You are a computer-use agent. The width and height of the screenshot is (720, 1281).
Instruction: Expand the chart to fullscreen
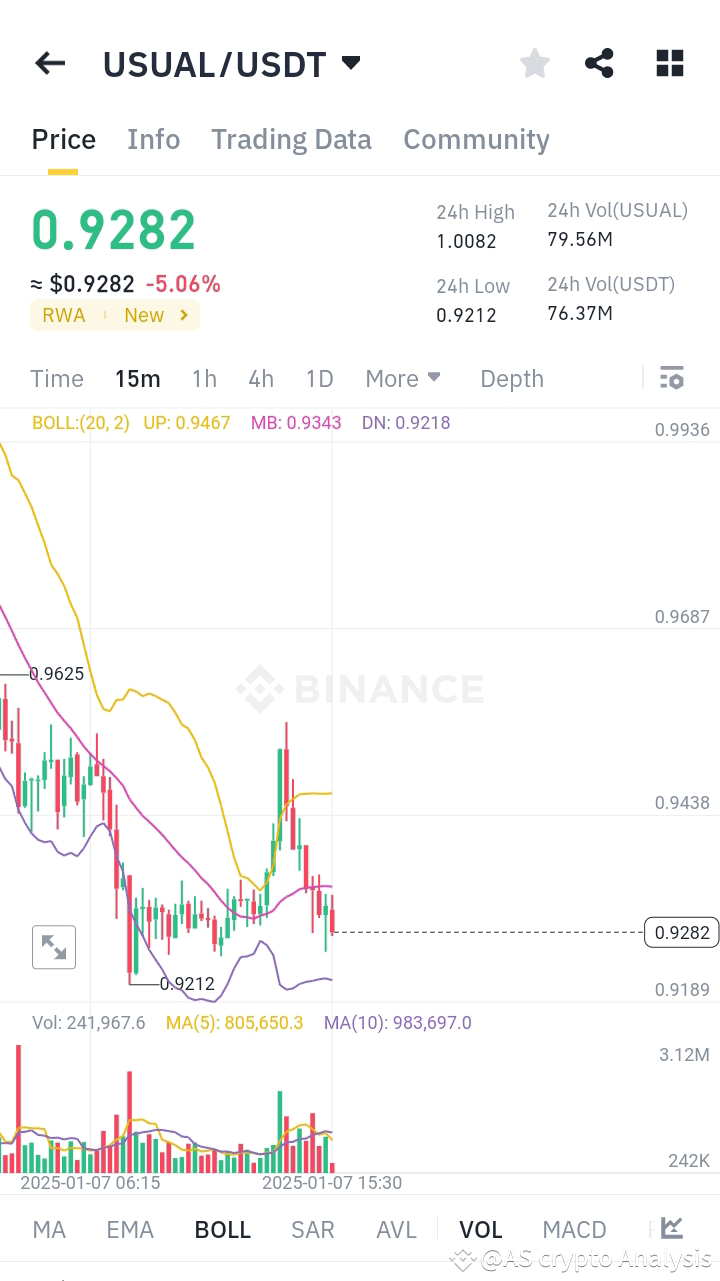(54, 947)
